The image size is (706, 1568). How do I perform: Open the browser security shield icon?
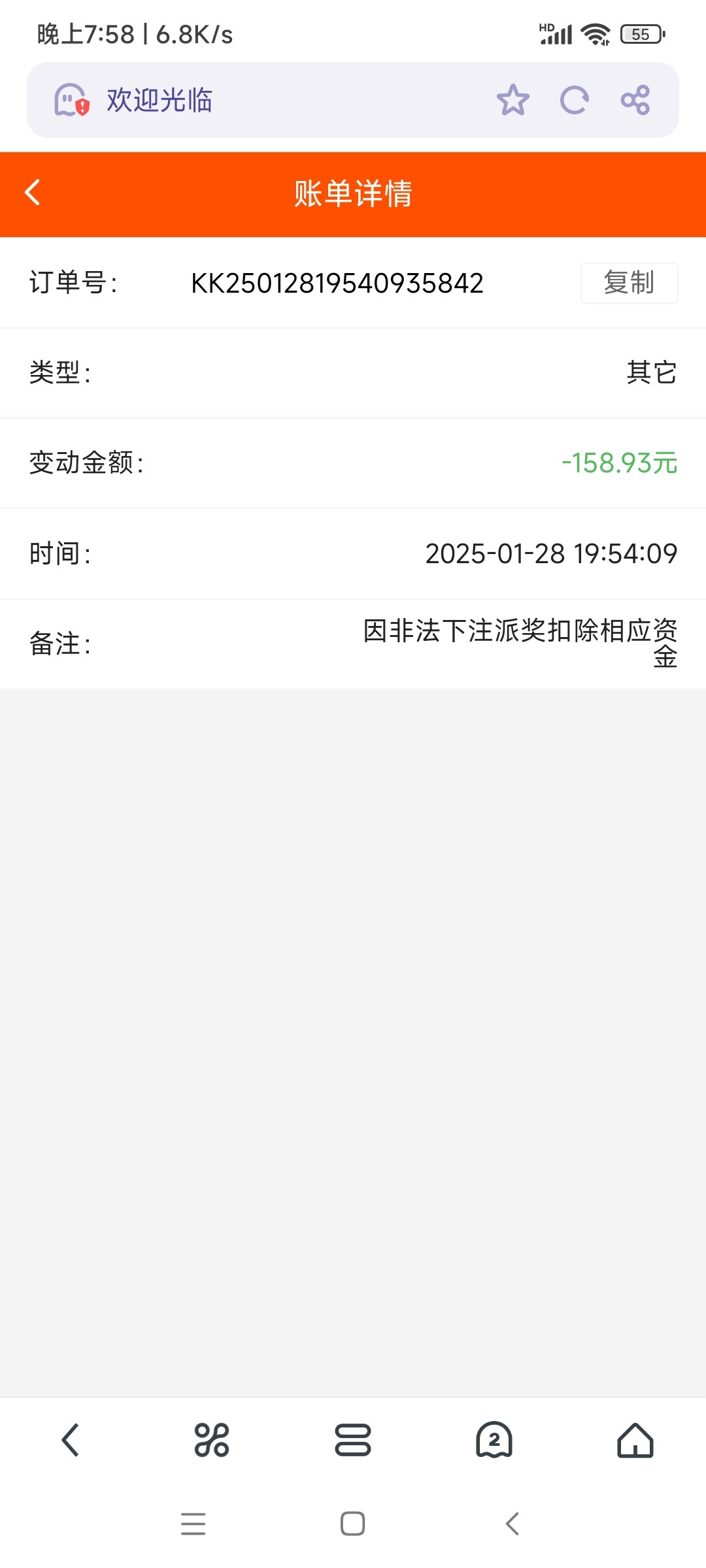[71, 100]
